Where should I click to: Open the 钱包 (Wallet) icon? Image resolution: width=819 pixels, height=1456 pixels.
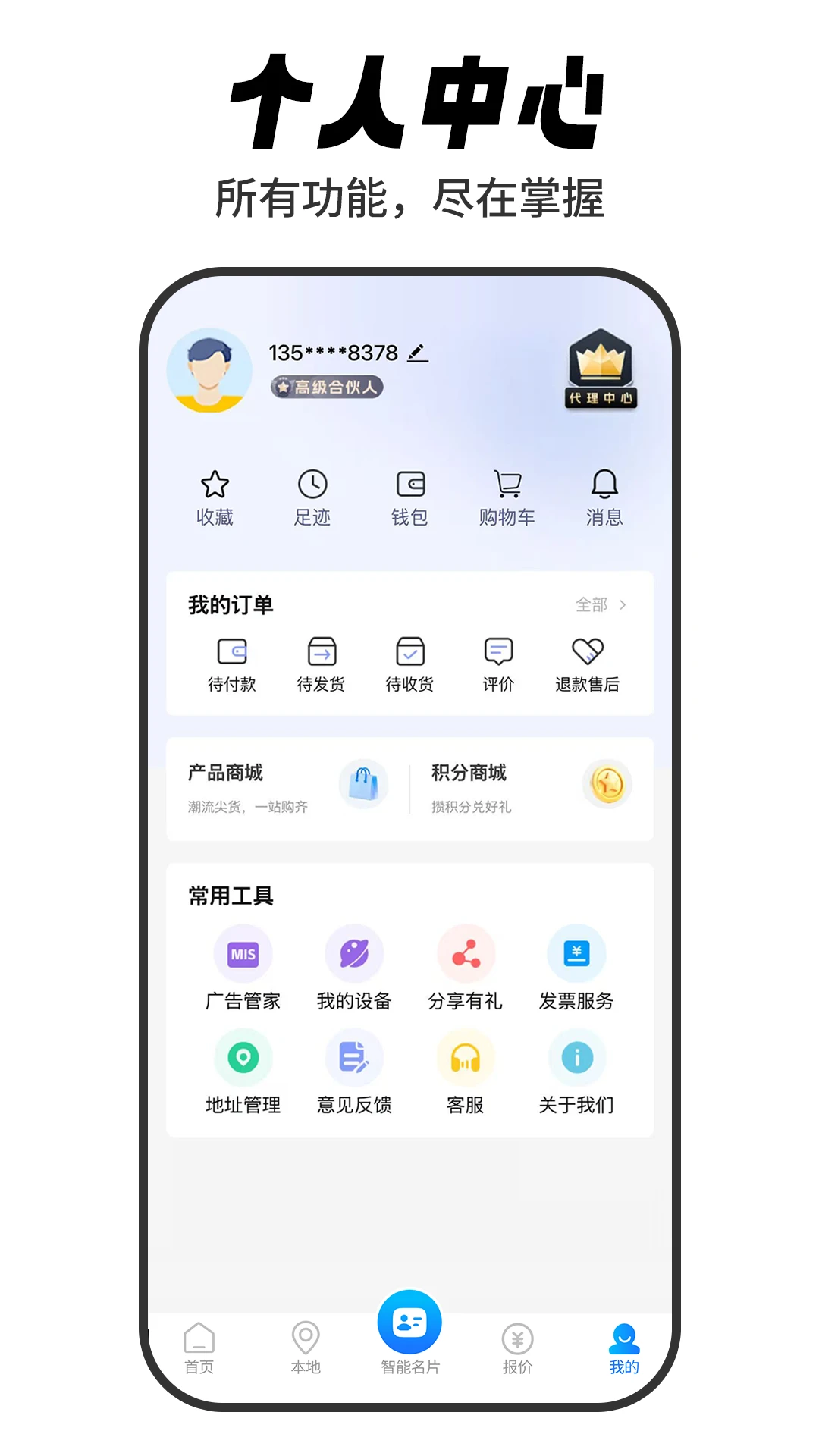[409, 497]
